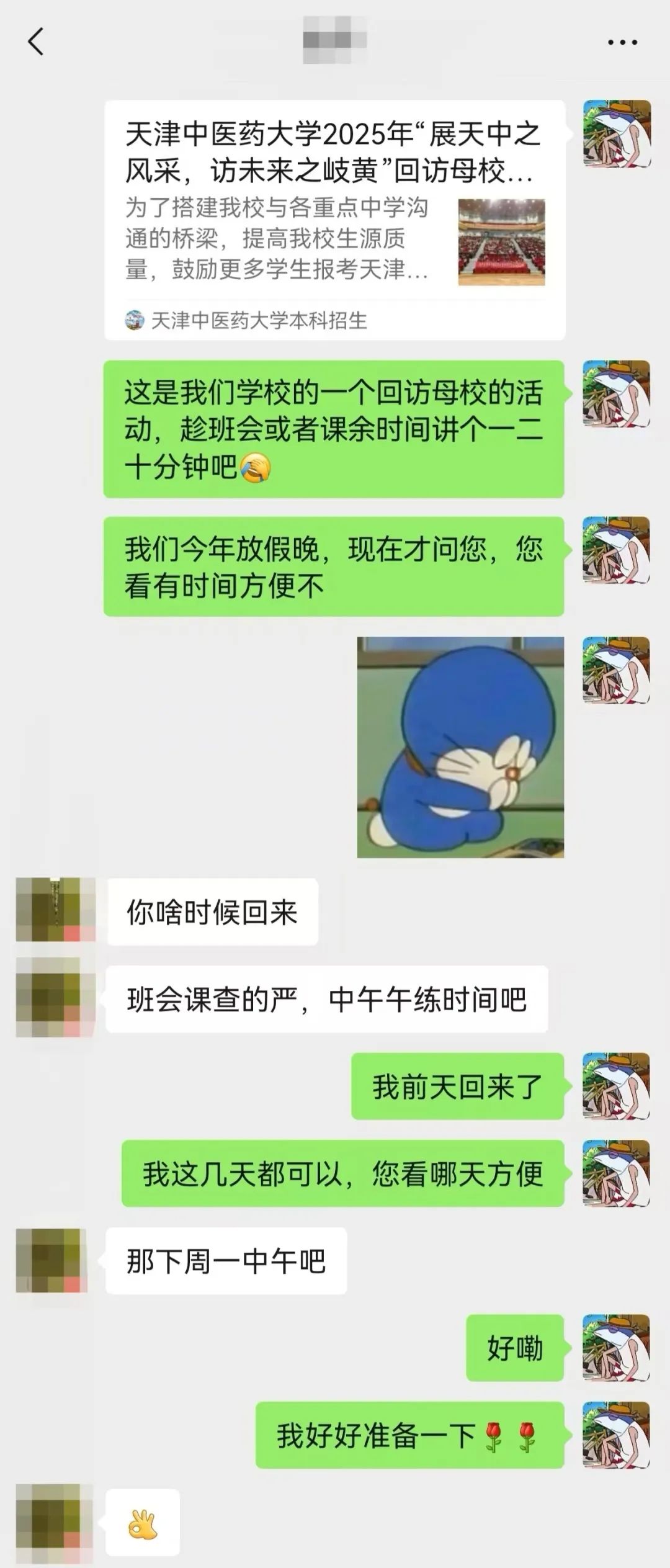The width and height of the screenshot is (670, 1568).
Task: Open the chat overflow menu
Action: 622,42
